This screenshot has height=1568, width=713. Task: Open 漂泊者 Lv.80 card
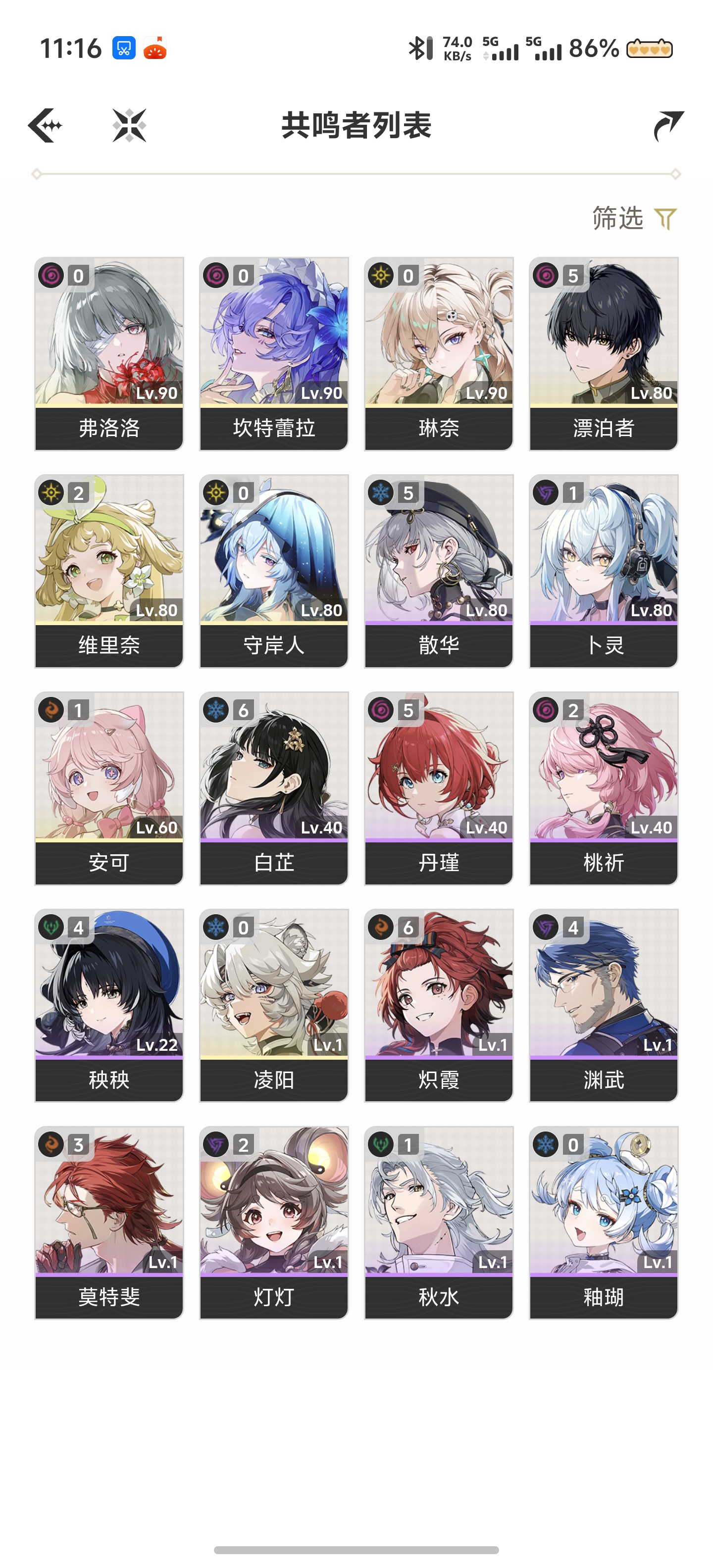[x=604, y=353]
